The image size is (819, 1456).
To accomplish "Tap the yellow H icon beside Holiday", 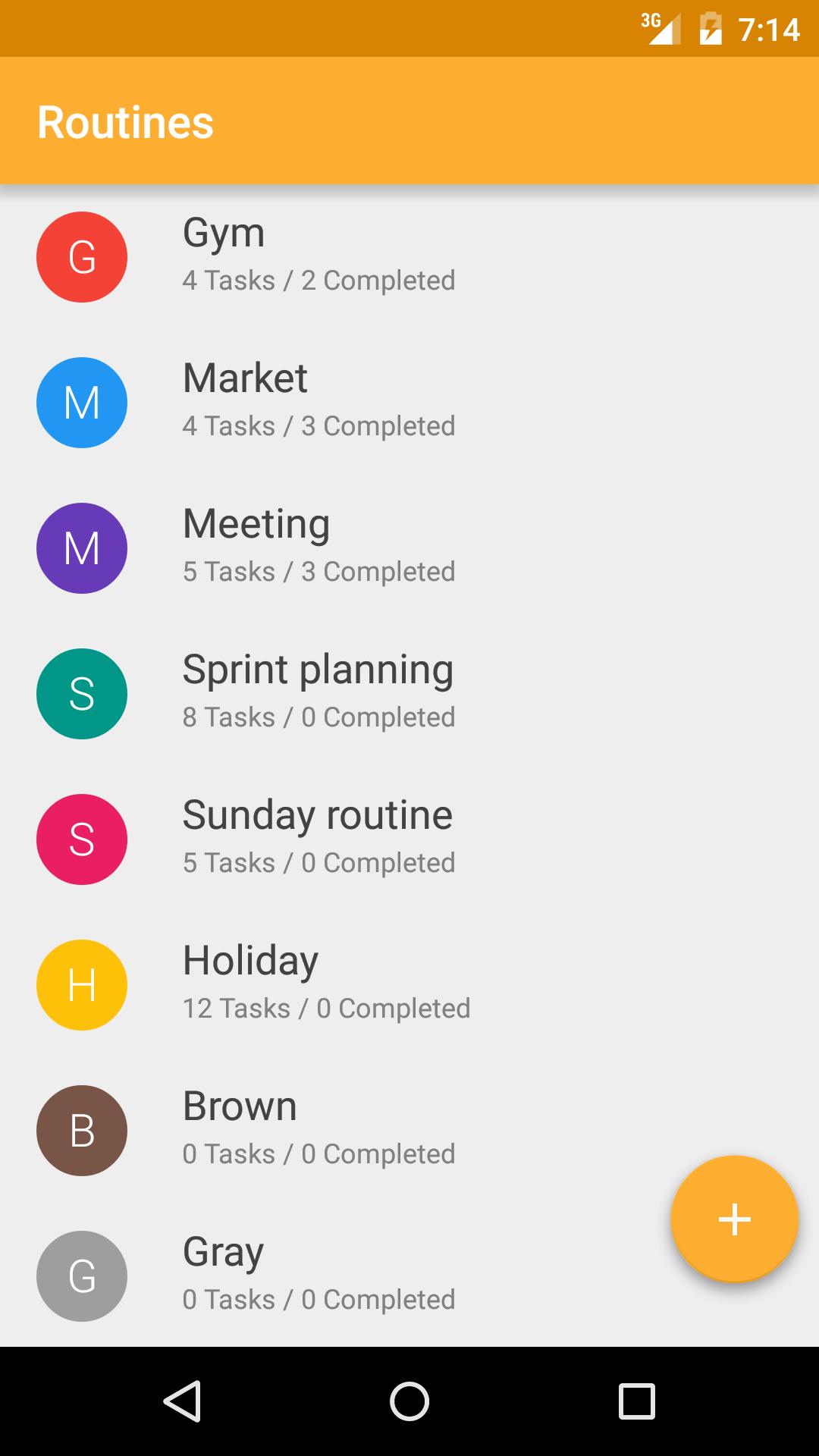I will pos(81,984).
